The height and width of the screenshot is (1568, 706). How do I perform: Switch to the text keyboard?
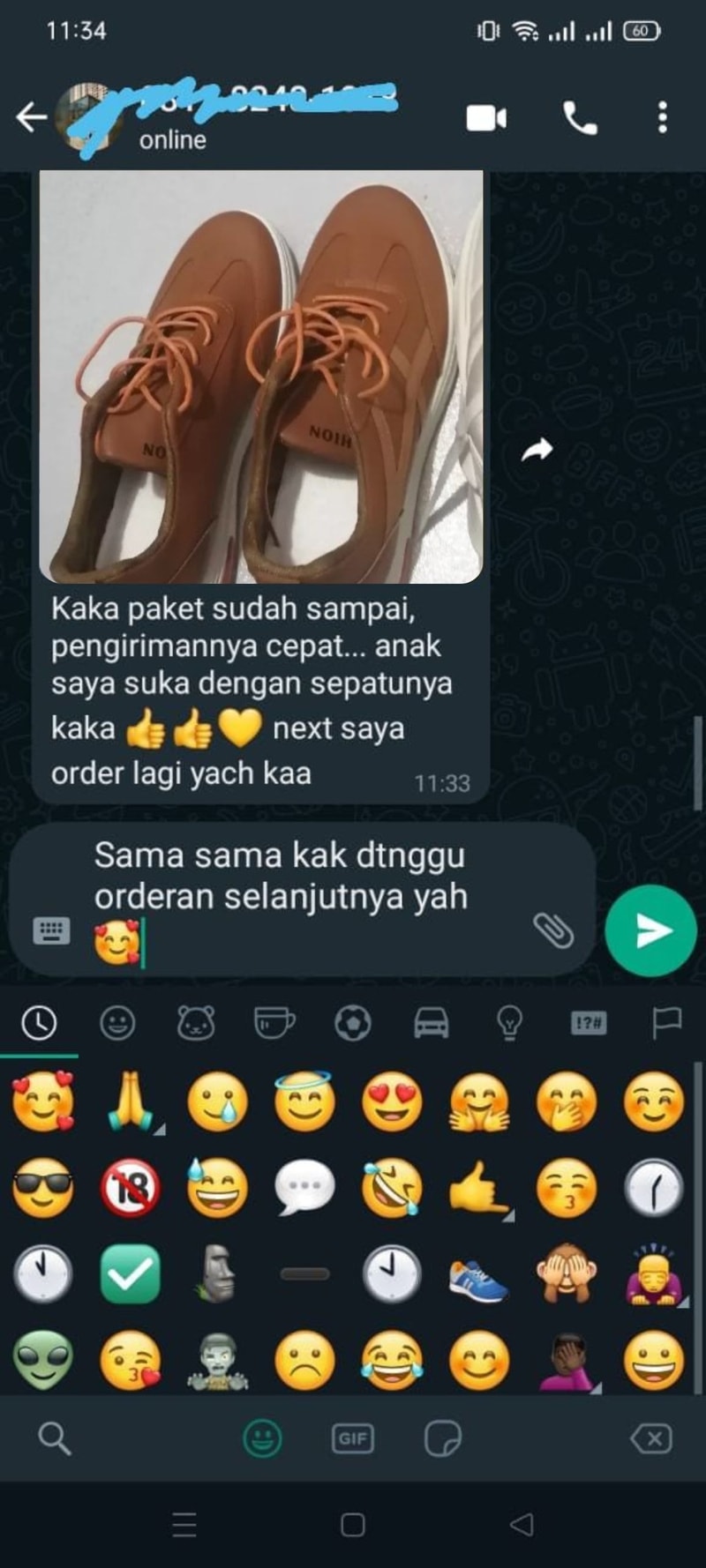click(x=51, y=930)
